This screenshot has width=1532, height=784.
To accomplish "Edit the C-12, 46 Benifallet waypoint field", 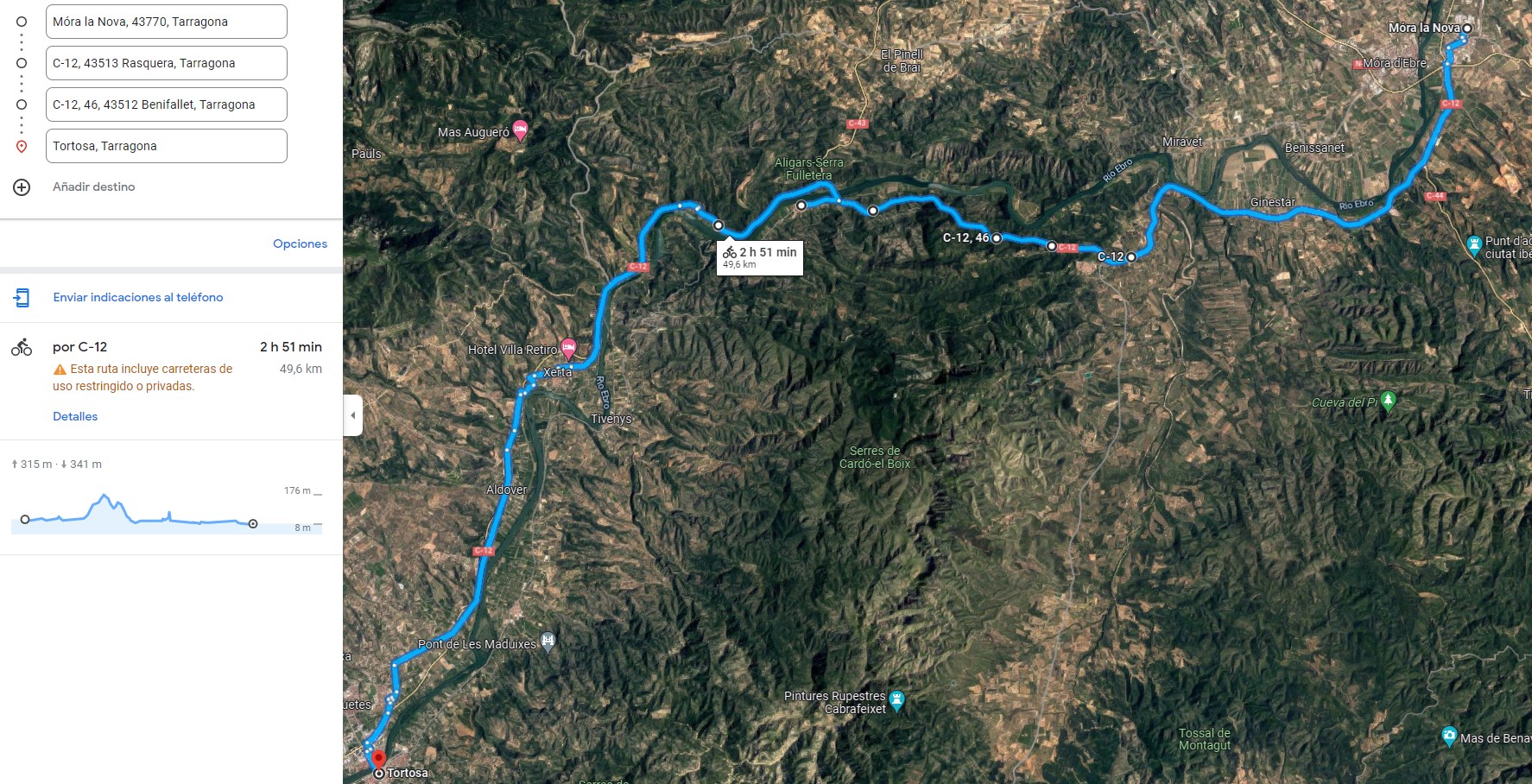I will [x=166, y=104].
